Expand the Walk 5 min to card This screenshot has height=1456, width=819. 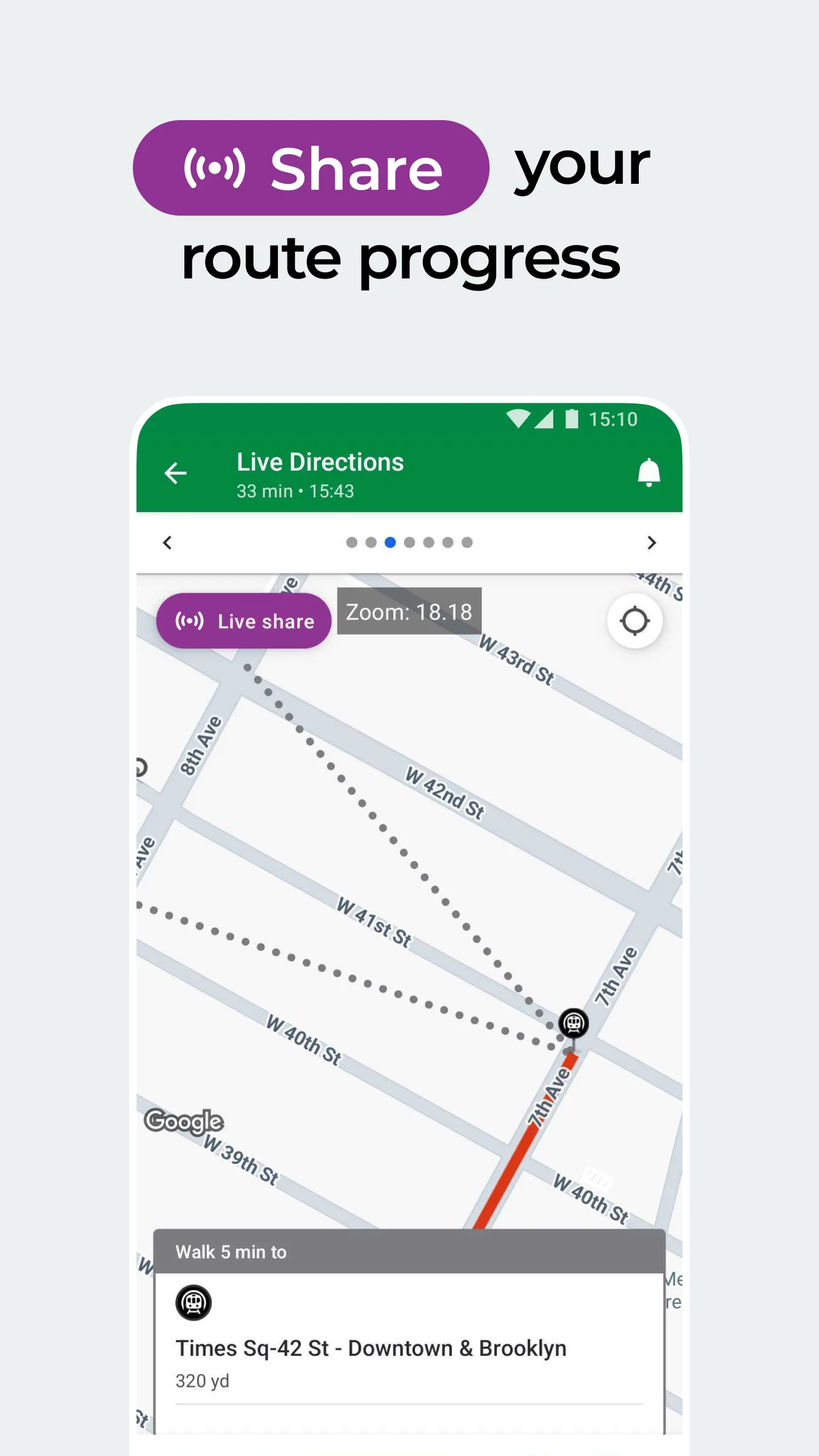231,1251
